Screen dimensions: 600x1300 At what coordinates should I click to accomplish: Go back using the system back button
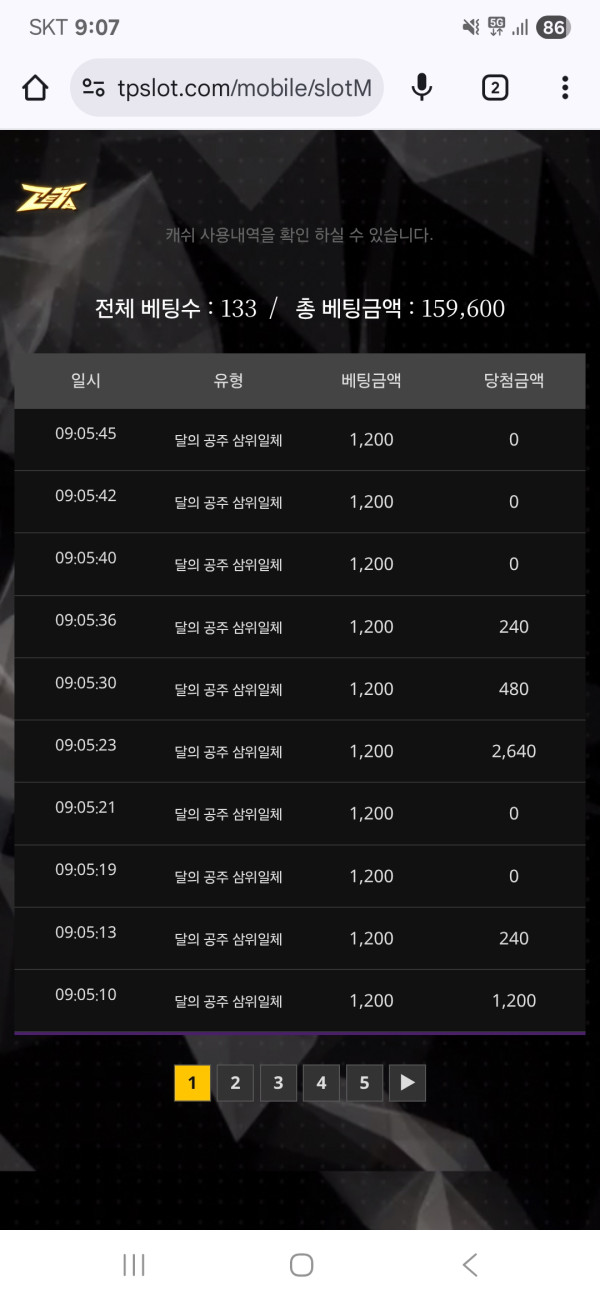click(x=469, y=1265)
